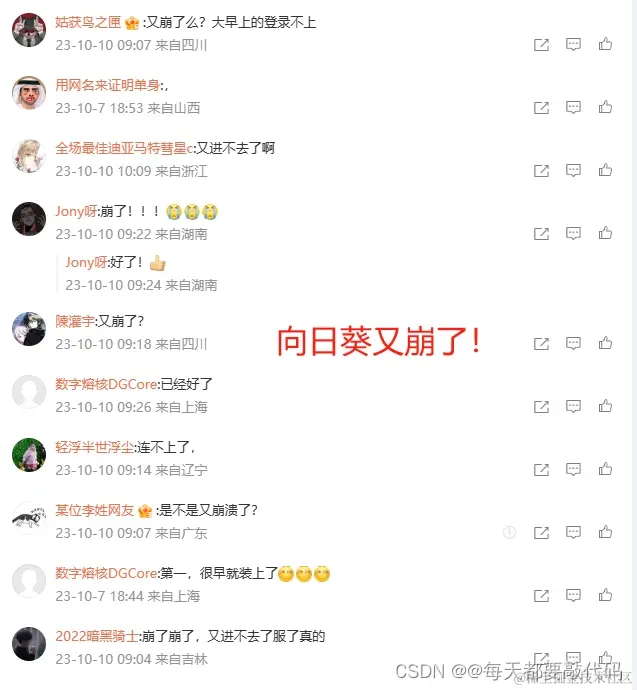Repost 姑获鸟之匣's comment
The image size is (637, 690).
pos(541,44)
